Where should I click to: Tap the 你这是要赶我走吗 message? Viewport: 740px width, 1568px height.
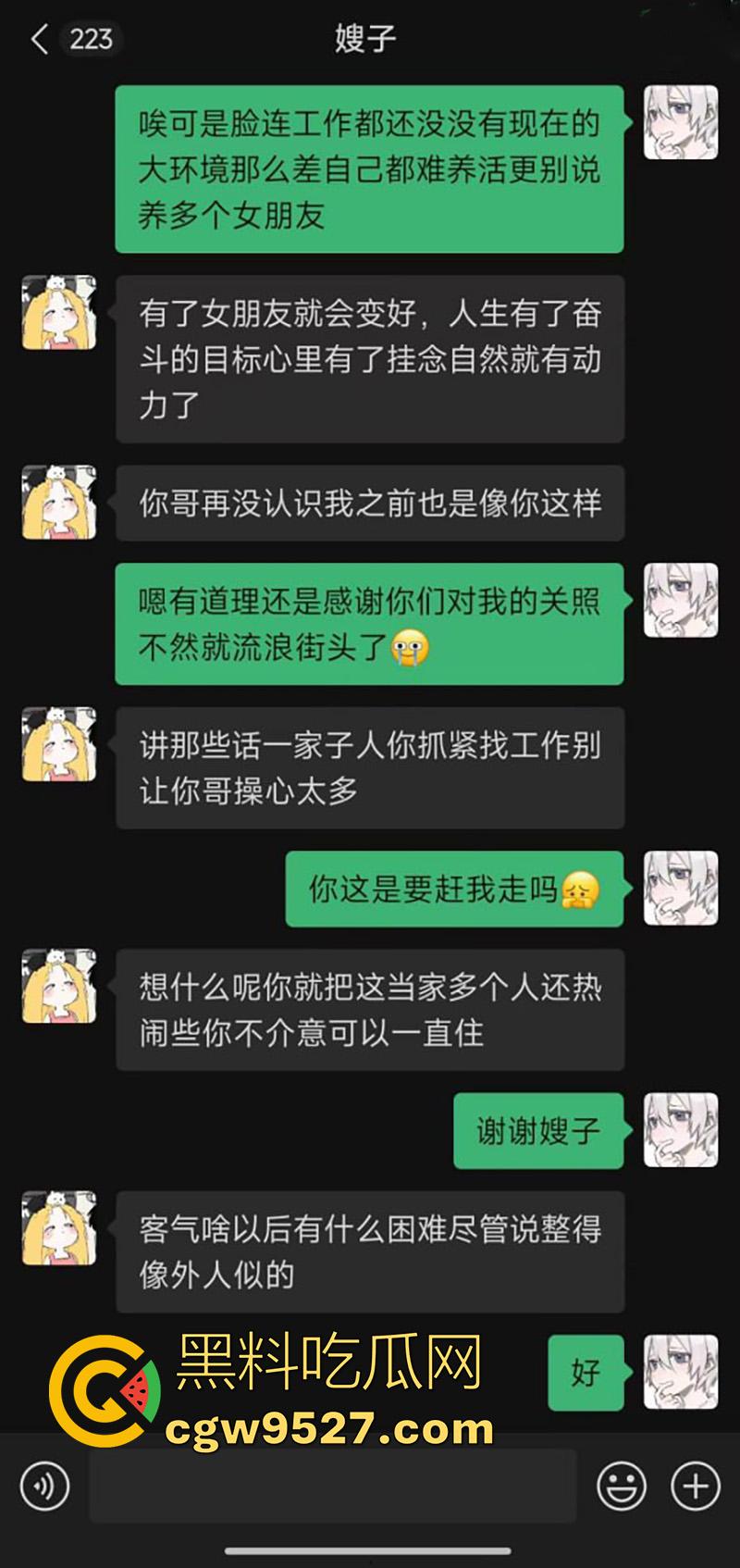(453, 889)
